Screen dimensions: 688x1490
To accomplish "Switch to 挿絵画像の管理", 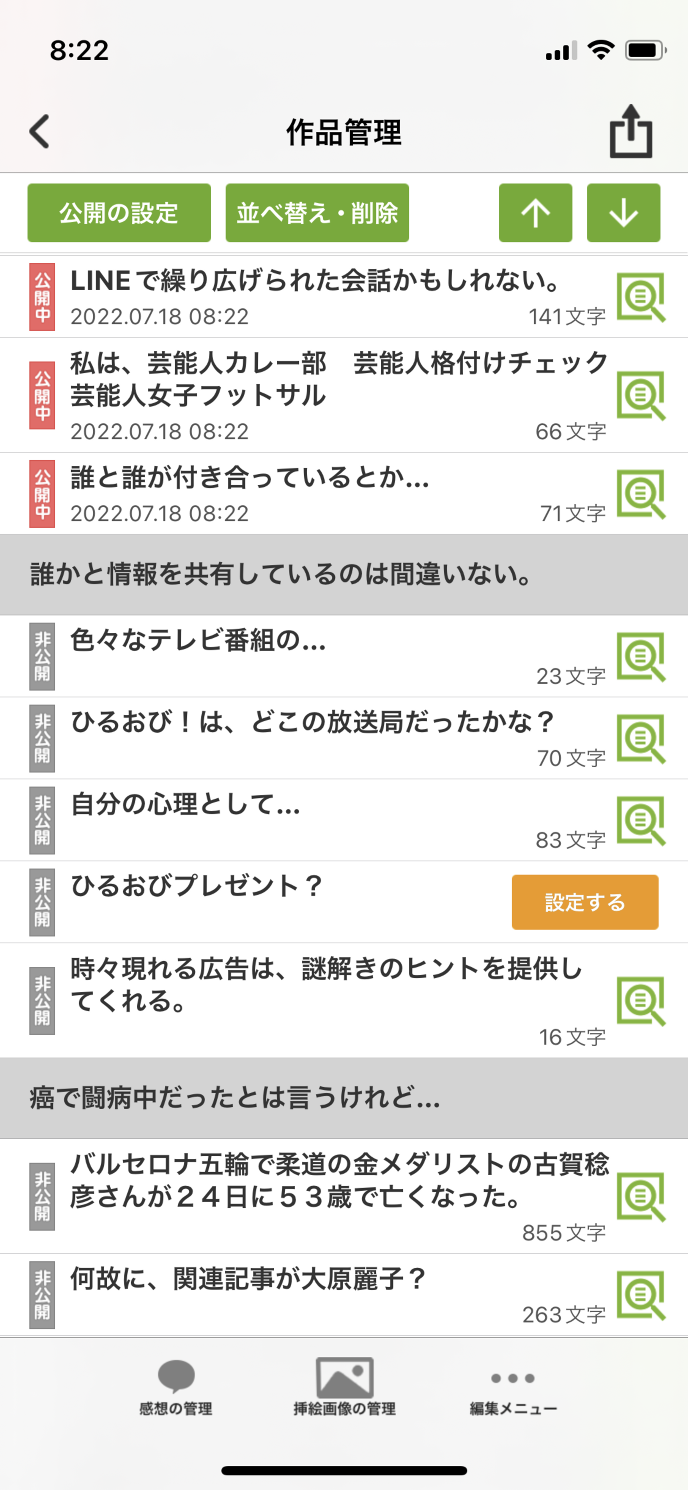I will point(344,1389).
